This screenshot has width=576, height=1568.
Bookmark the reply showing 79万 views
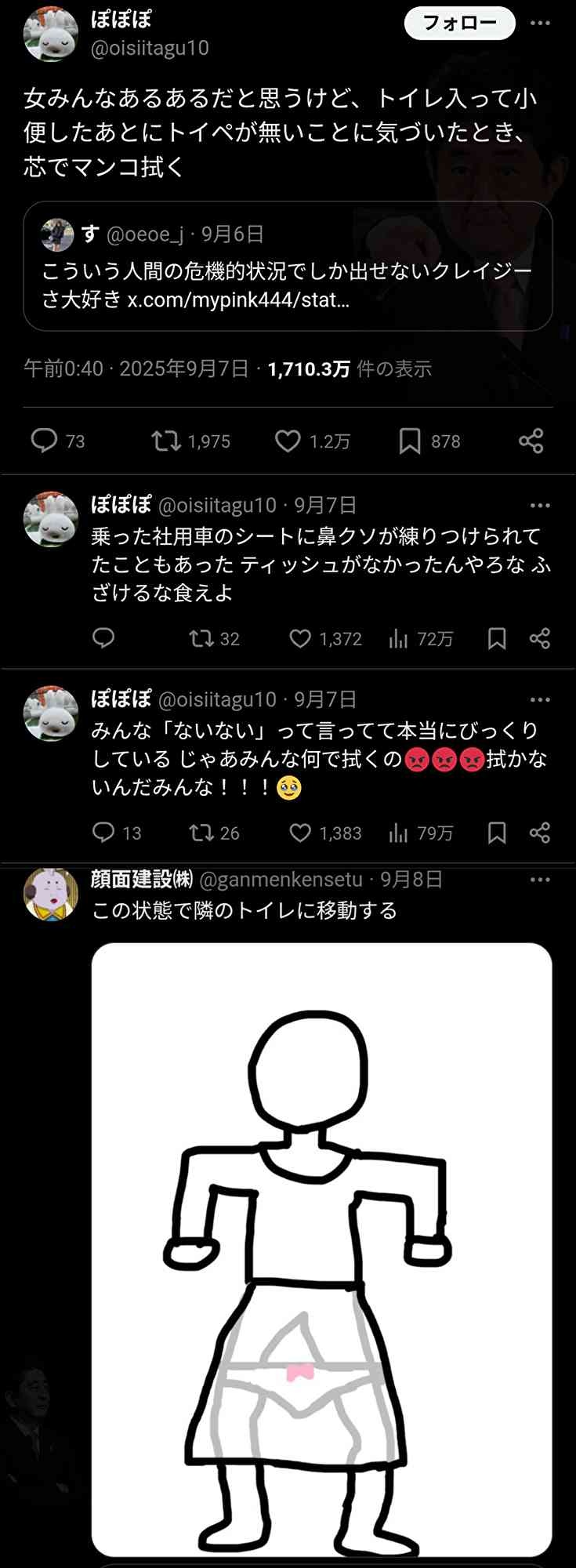[x=497, y=833]
